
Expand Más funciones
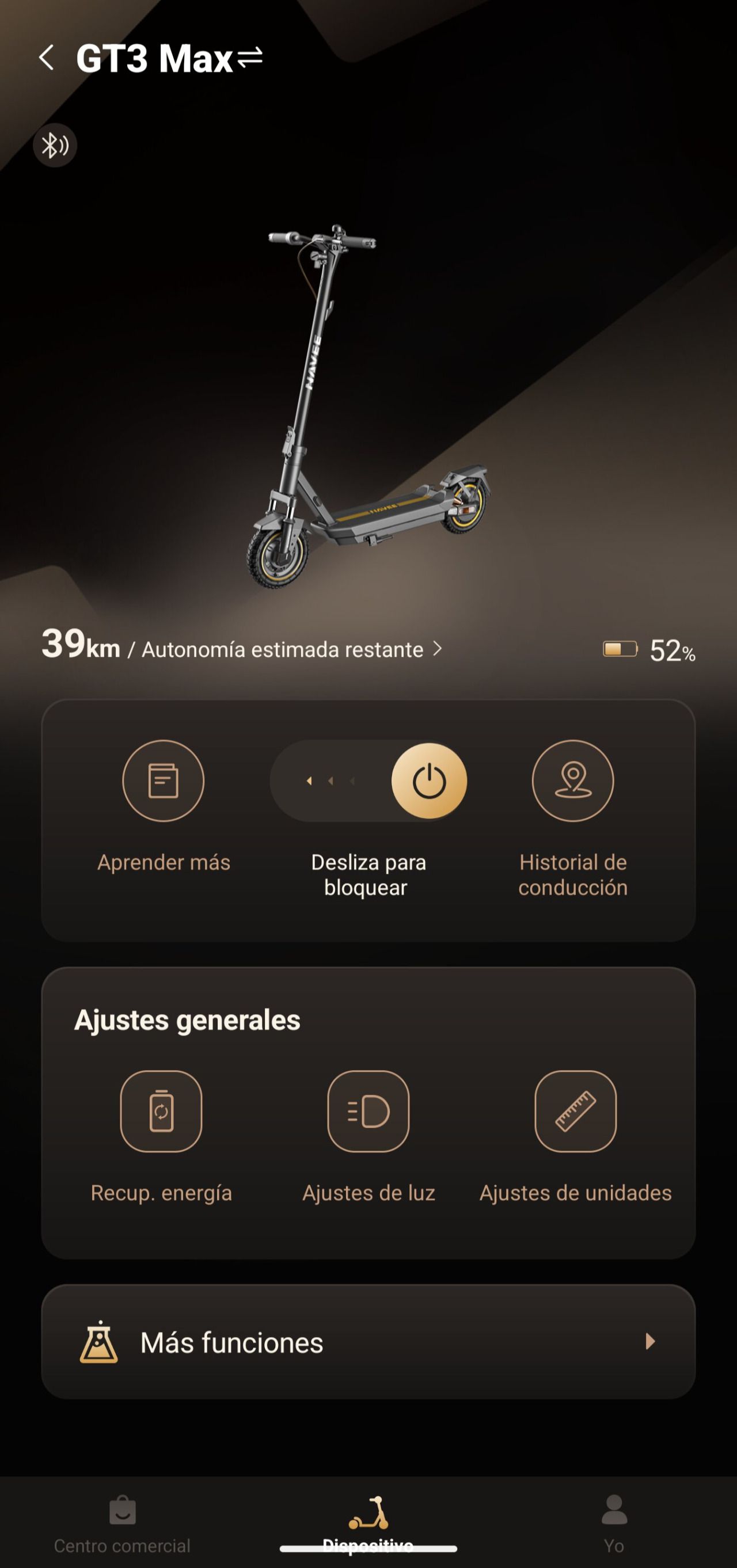point(368,1342)
